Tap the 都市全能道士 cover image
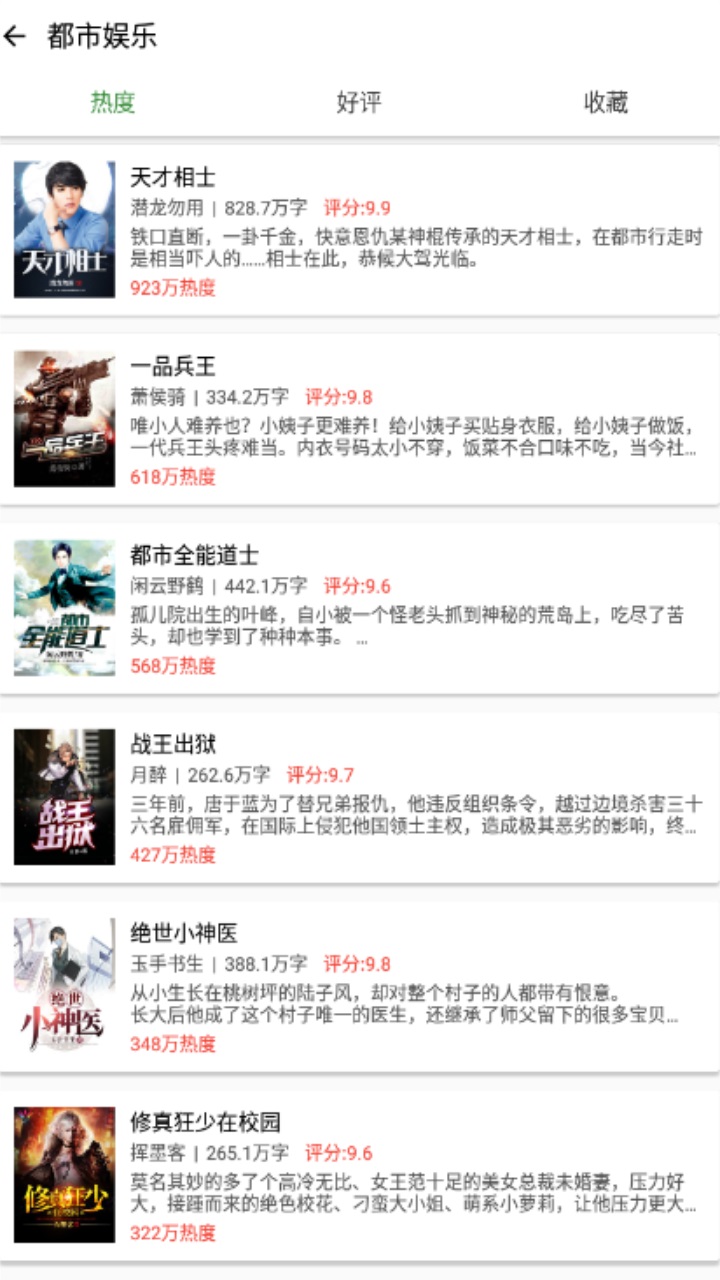 [65, 605]
